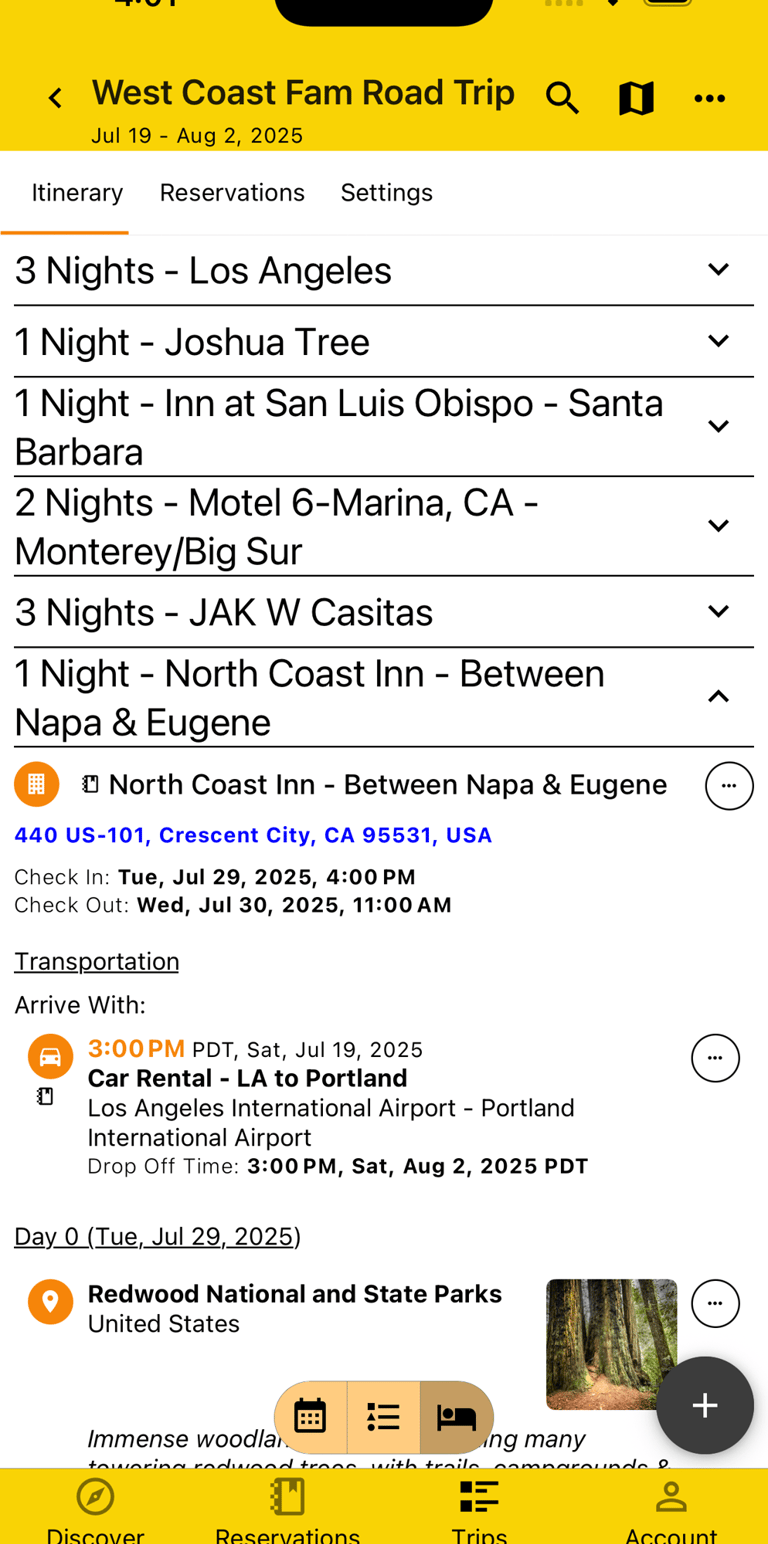Switch to calendar view in the floating toolbar
768x1544 pixels.
point(310,1416)
